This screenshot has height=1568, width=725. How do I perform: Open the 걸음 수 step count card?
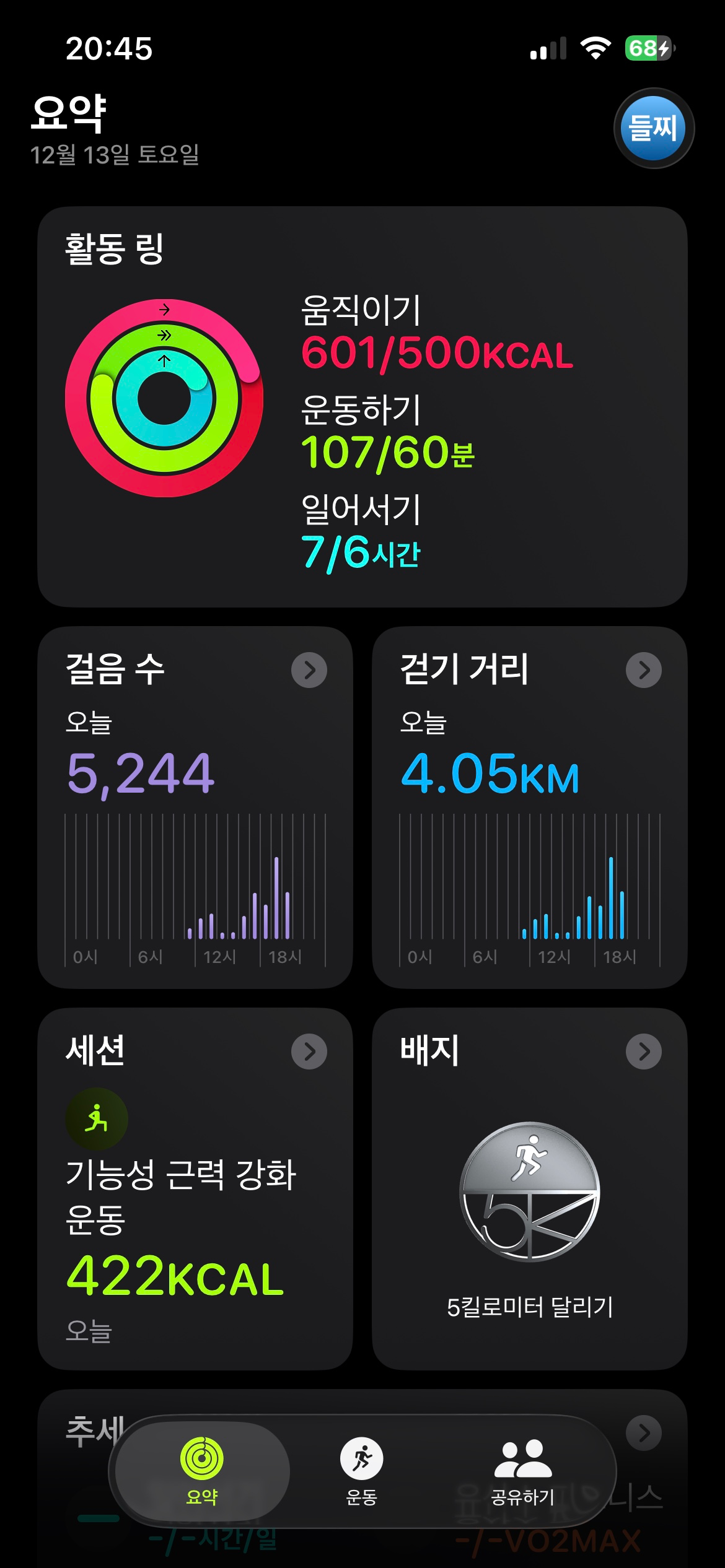coord(195,806)
